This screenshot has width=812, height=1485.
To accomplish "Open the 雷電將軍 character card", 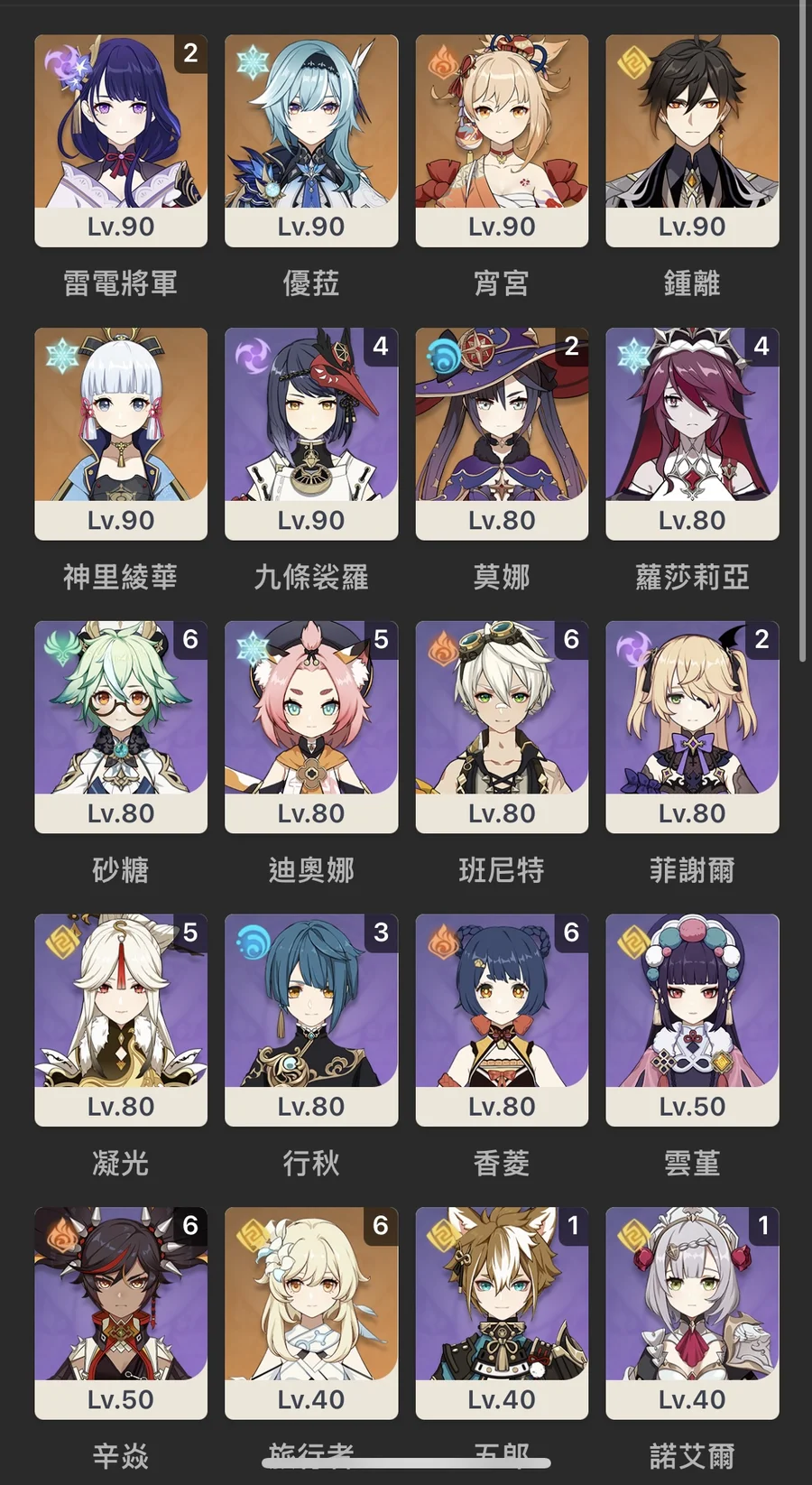I will coord(121,140).
